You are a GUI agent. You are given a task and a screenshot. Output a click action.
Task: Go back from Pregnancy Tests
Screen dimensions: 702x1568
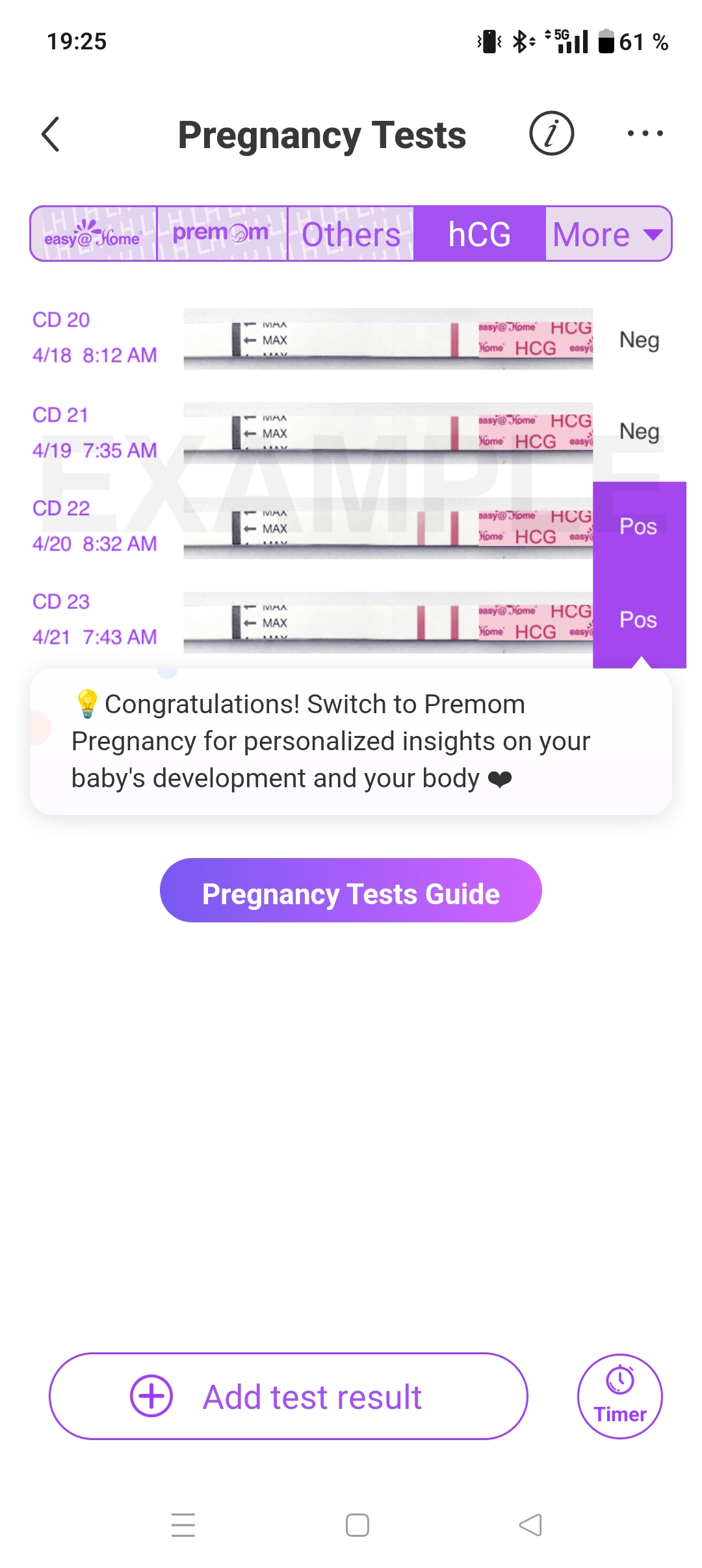click(51, 134)
